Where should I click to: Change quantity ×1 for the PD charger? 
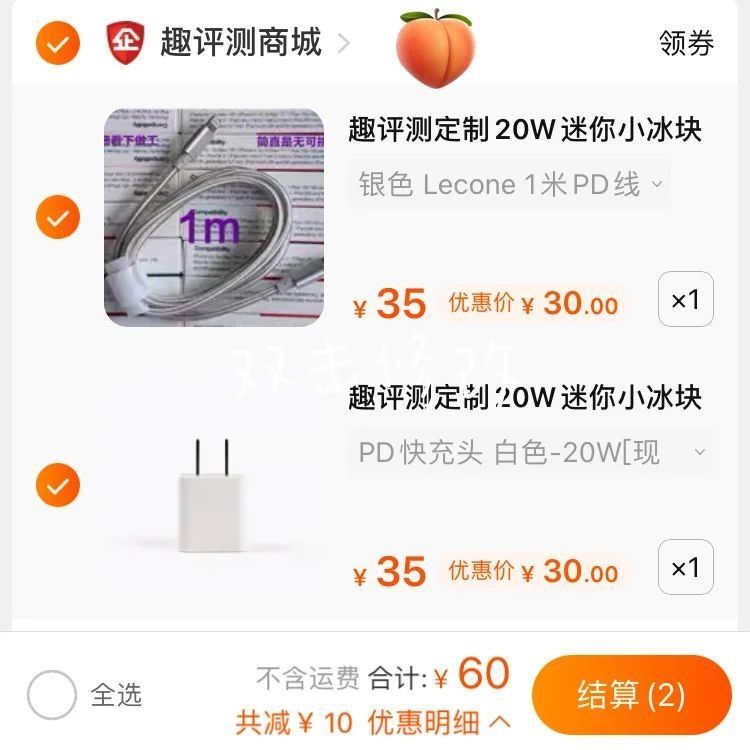coord(685,567)
